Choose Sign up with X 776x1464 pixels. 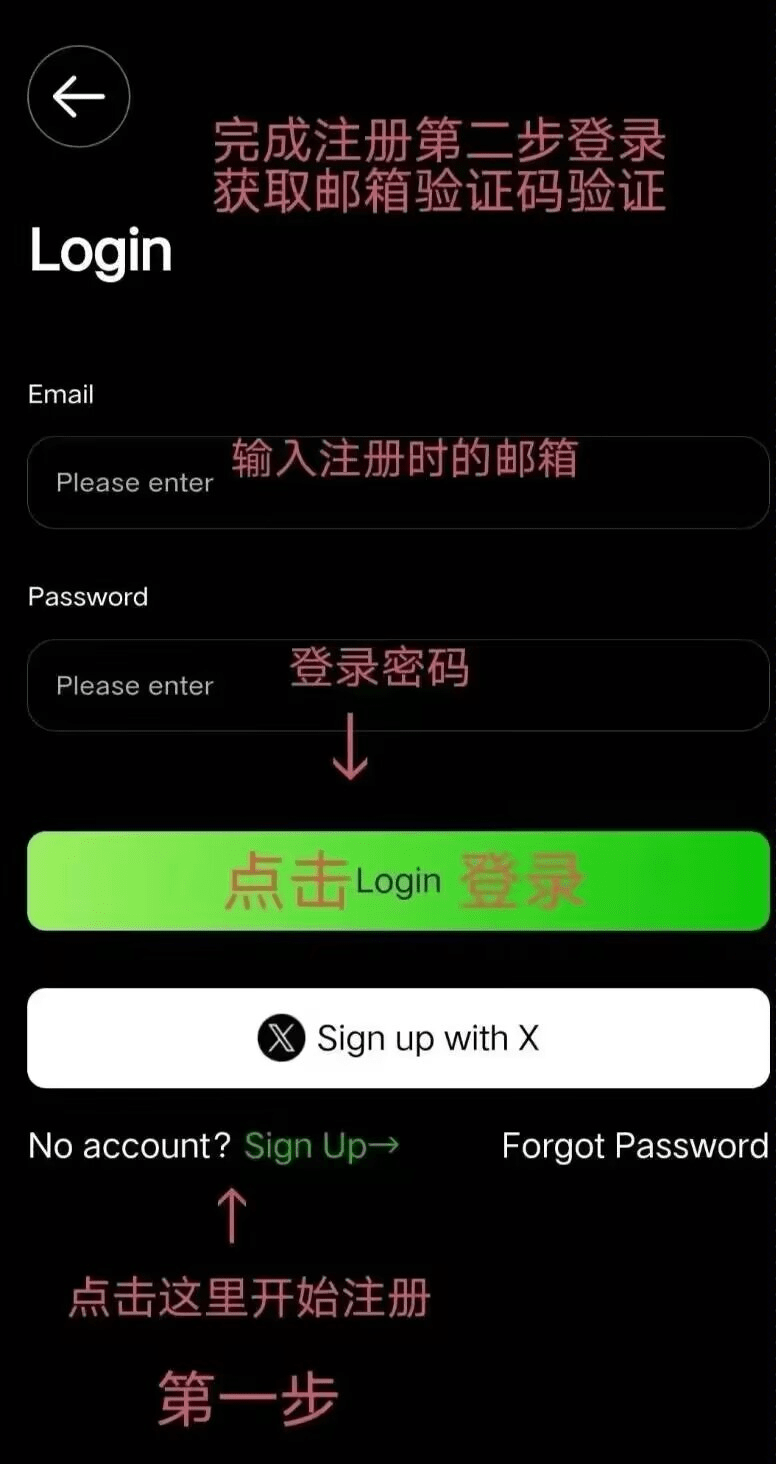(397, 1038)
